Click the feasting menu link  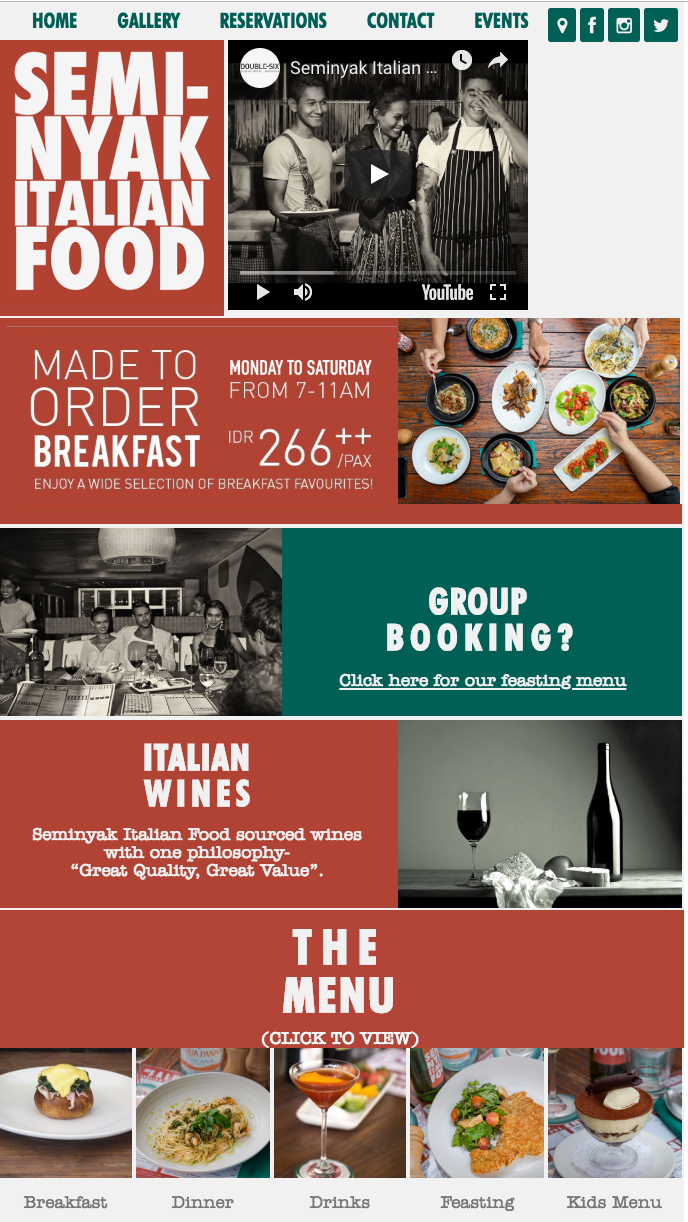point(482,681)
